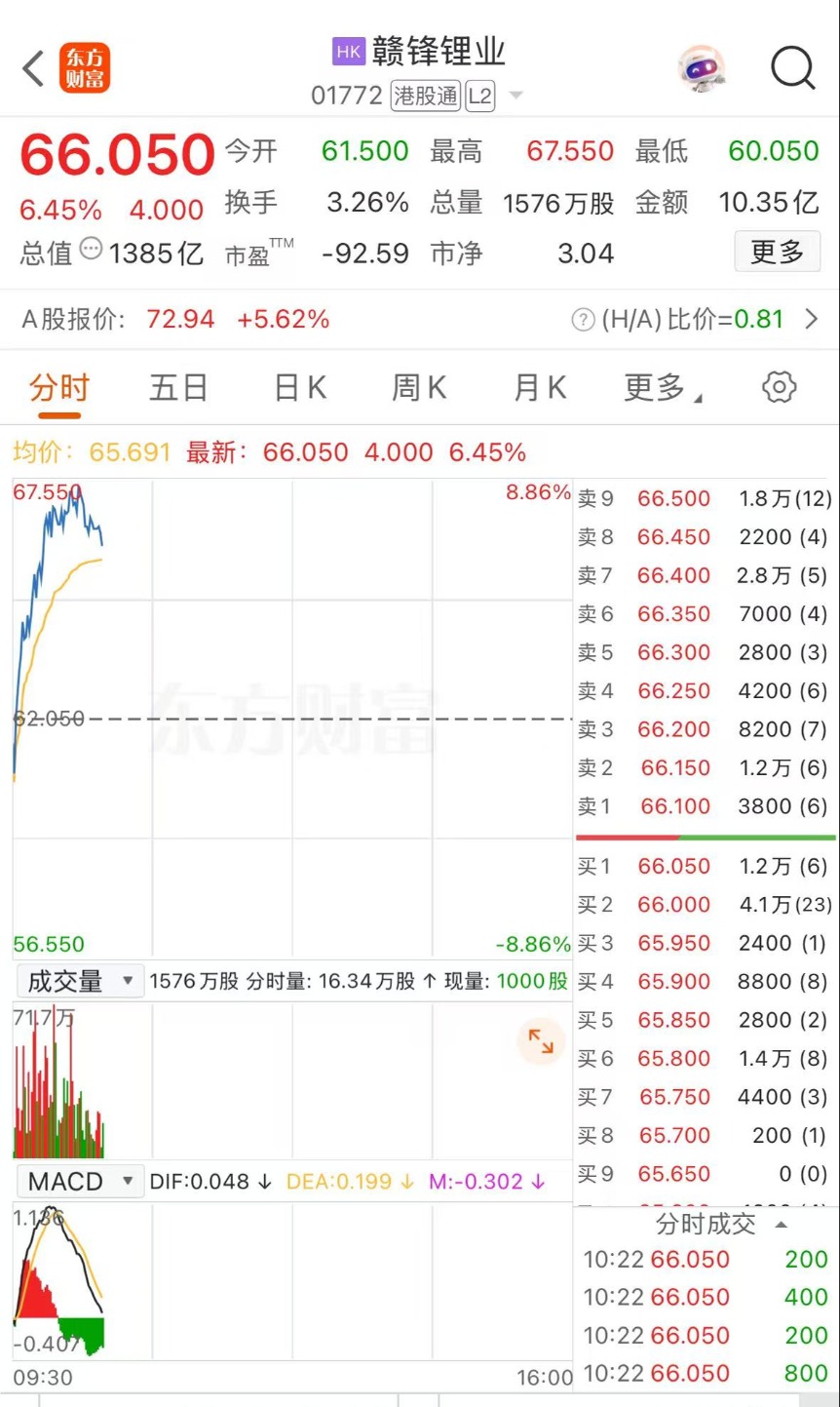
Task: Select the 周K chart tab
Action: tap(419, 388)
